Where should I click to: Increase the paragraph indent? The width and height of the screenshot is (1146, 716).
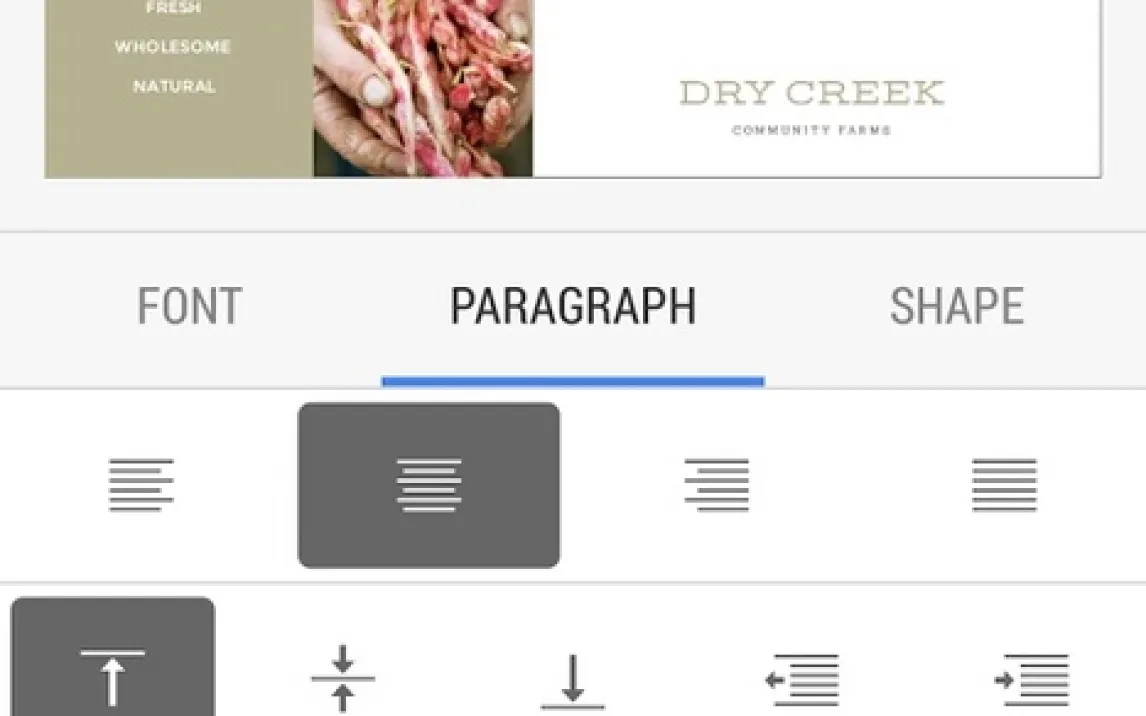[1032, 680]
